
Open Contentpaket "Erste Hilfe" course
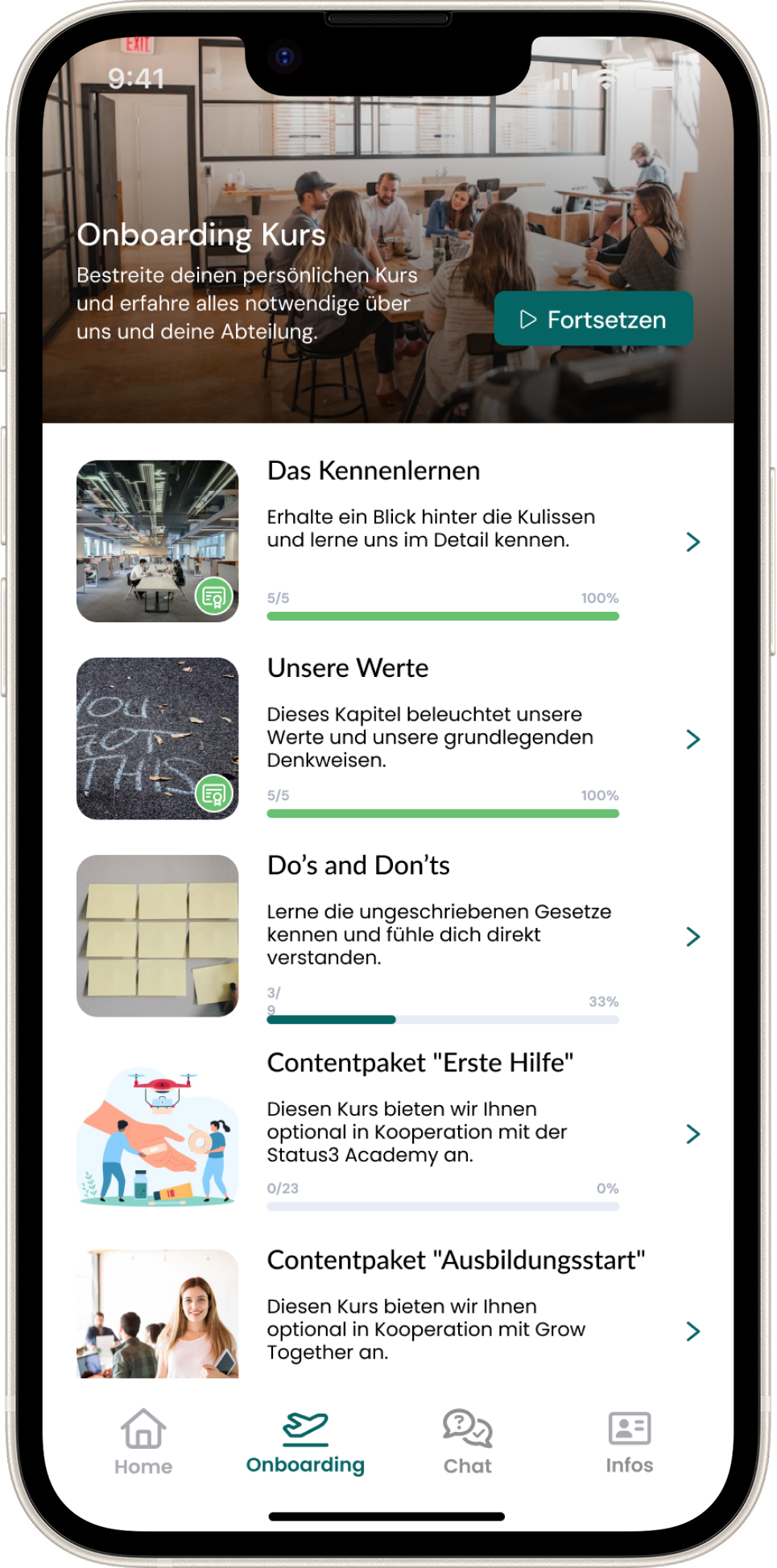[x=692, y=1133]
